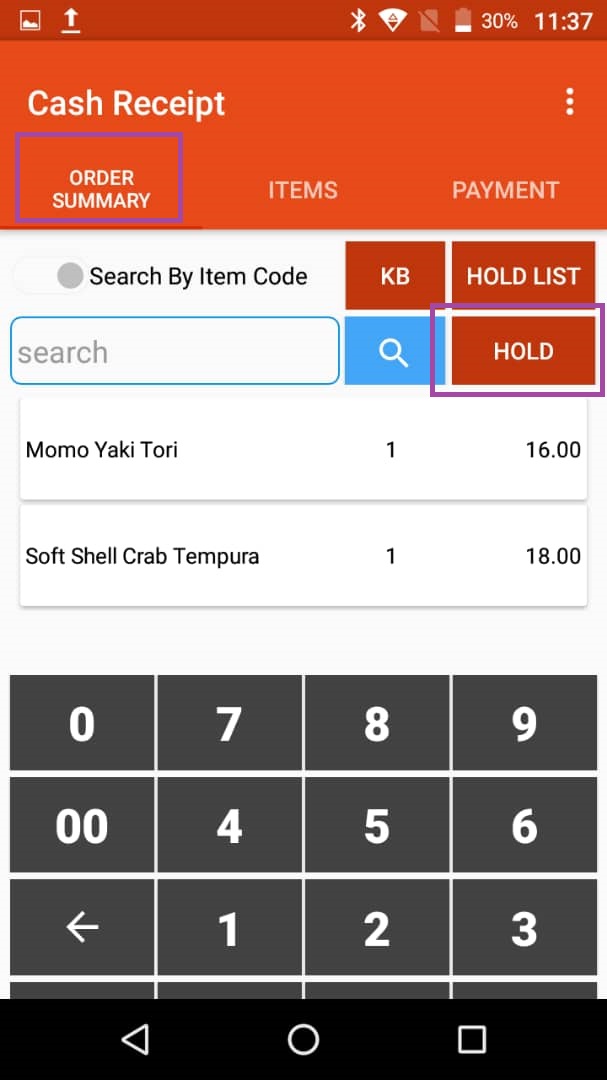Select the Order Summary tab
This screenshot has width=607, height=1080.
(x=101, y=189)
